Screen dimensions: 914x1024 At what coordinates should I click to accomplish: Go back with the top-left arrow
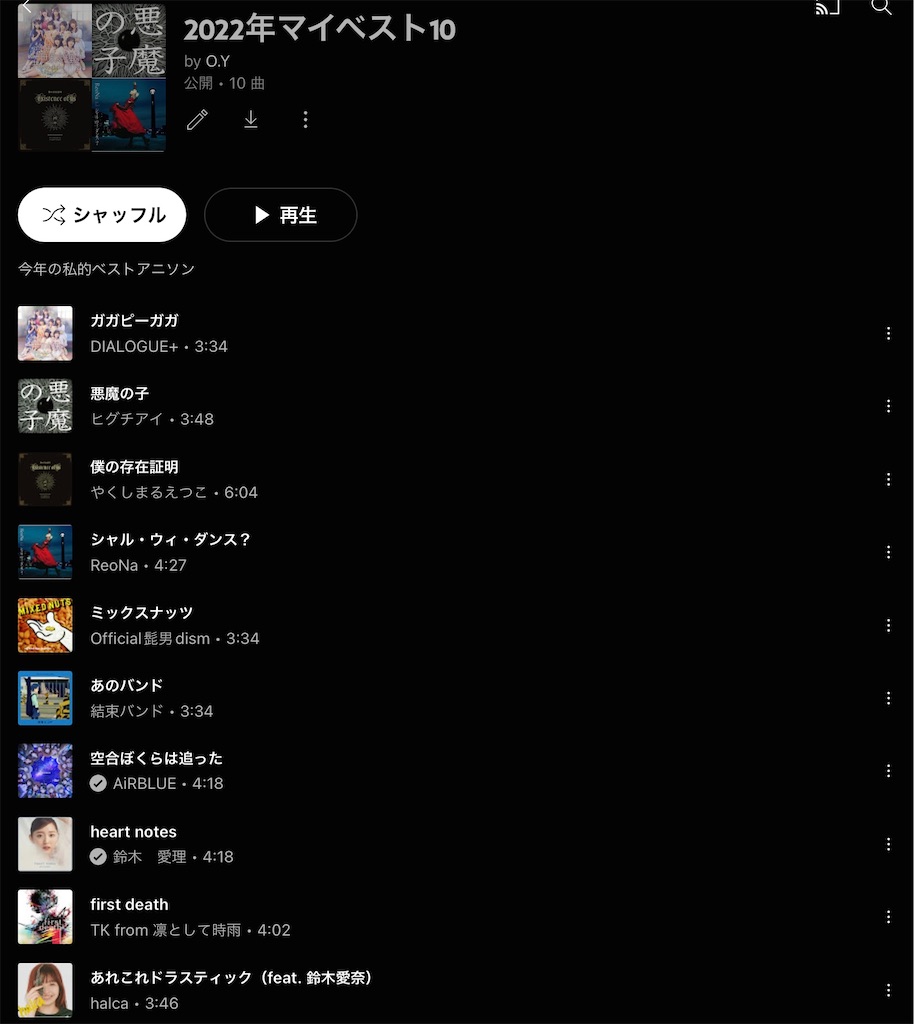click(x=27, y=6)
